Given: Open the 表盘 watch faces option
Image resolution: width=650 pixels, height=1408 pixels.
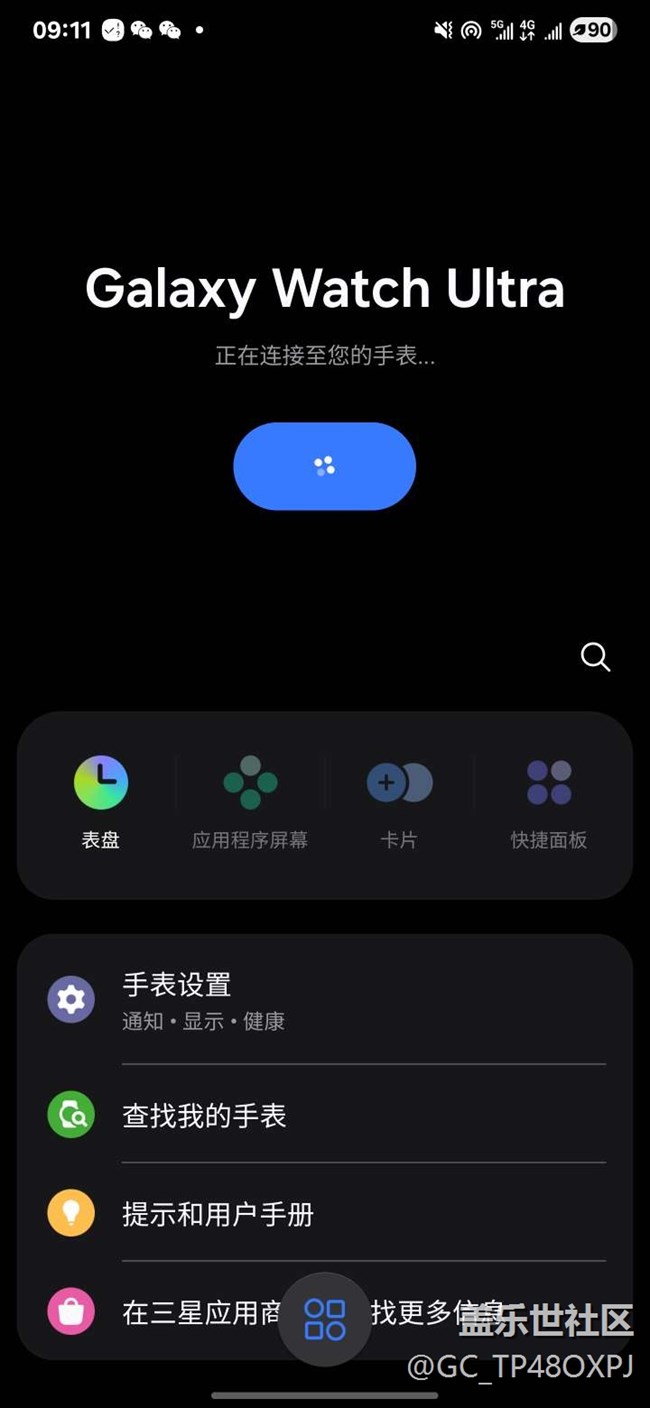Looking at the screenshot, I should click(x=101, y=802).
